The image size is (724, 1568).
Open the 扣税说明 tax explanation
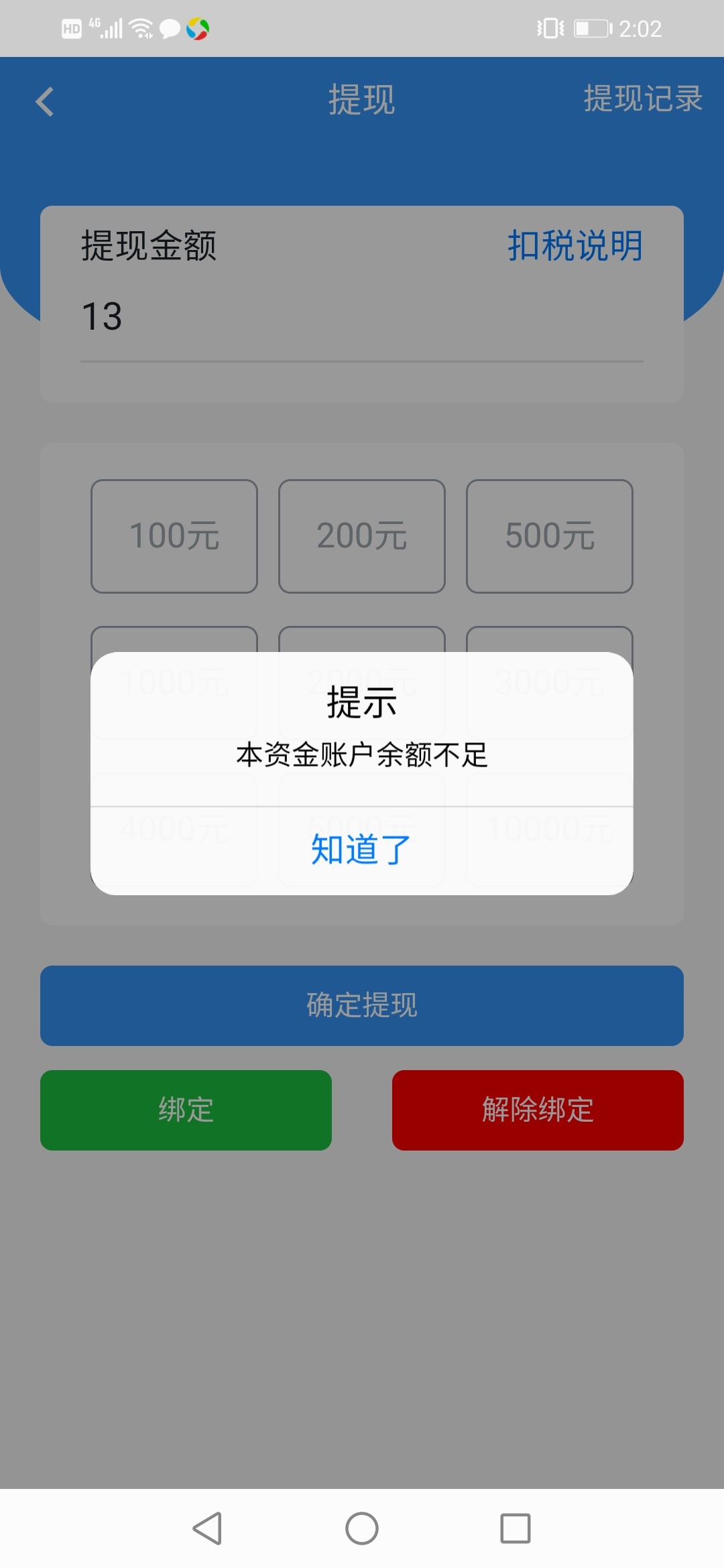[575, 246]
